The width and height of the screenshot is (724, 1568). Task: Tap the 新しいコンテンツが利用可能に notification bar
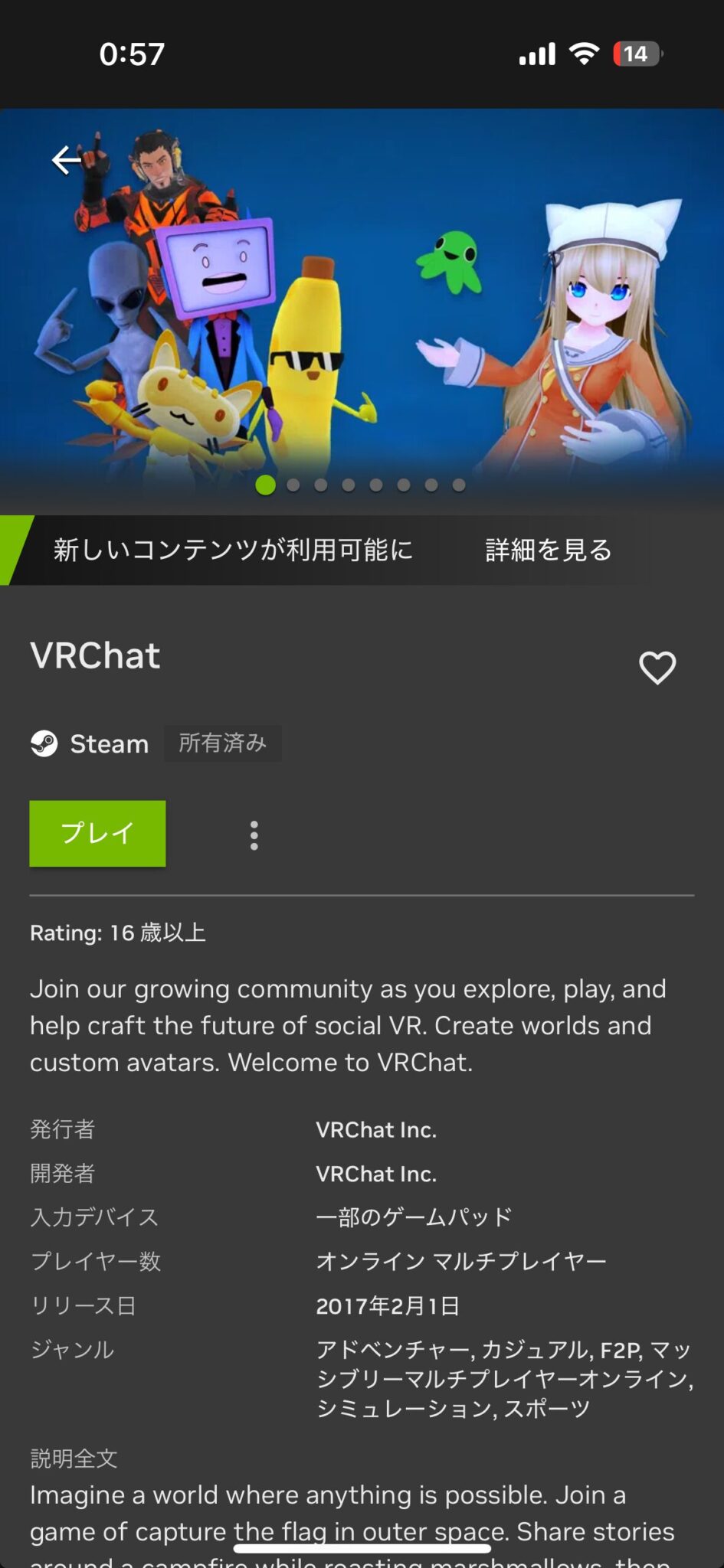[x=231, y=550]
